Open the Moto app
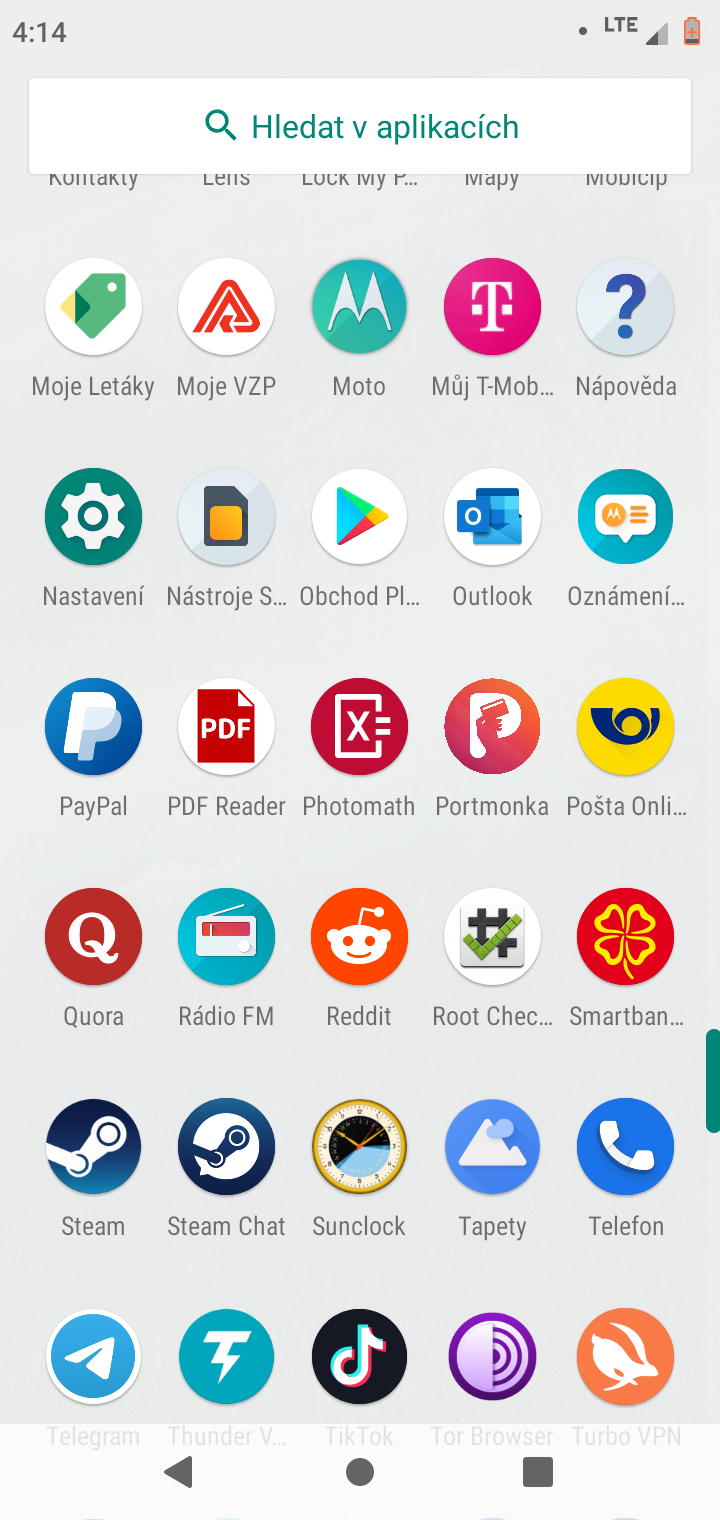 pos(359,307)
